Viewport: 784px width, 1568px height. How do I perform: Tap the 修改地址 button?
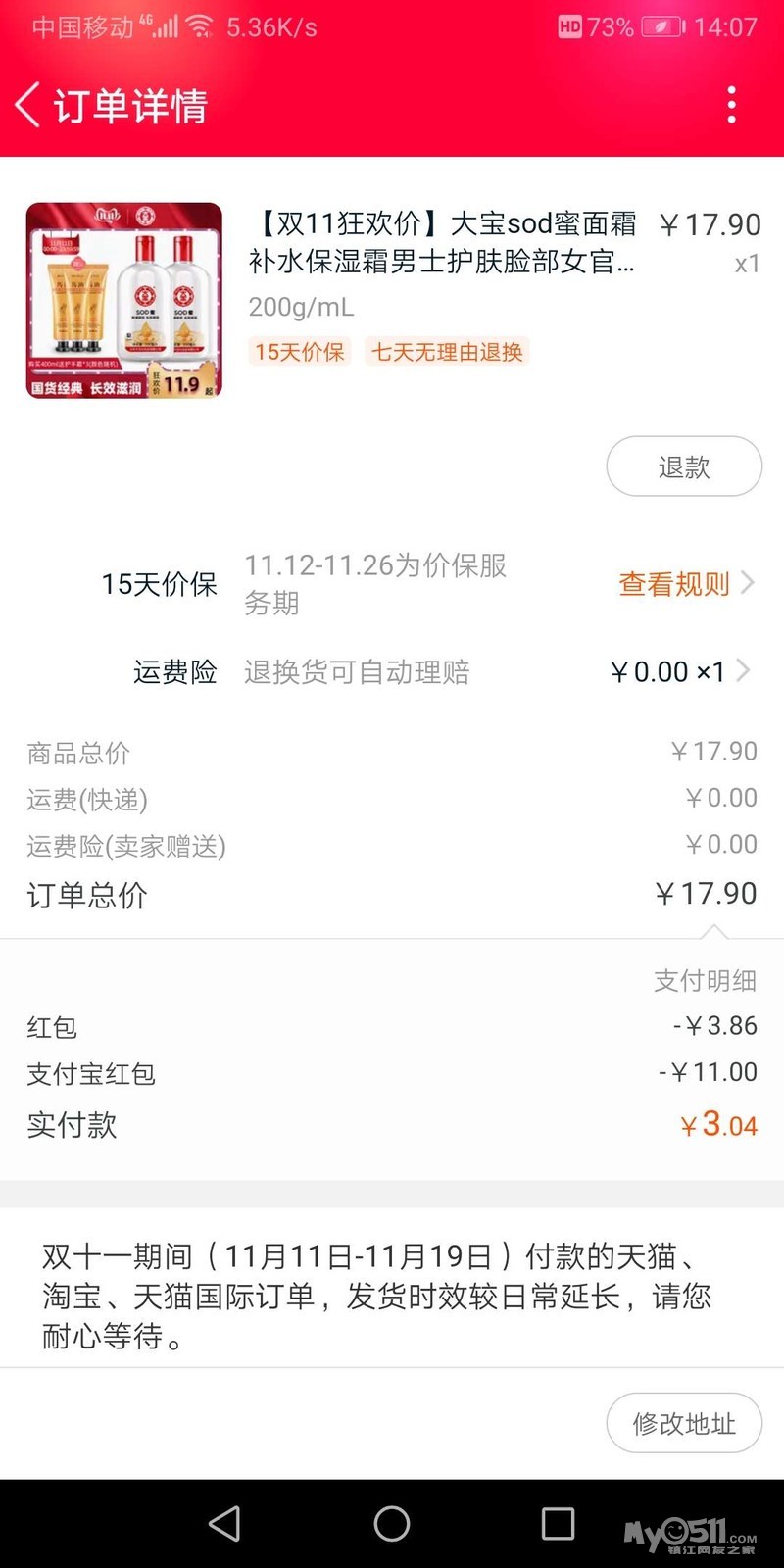(684, 1423)
